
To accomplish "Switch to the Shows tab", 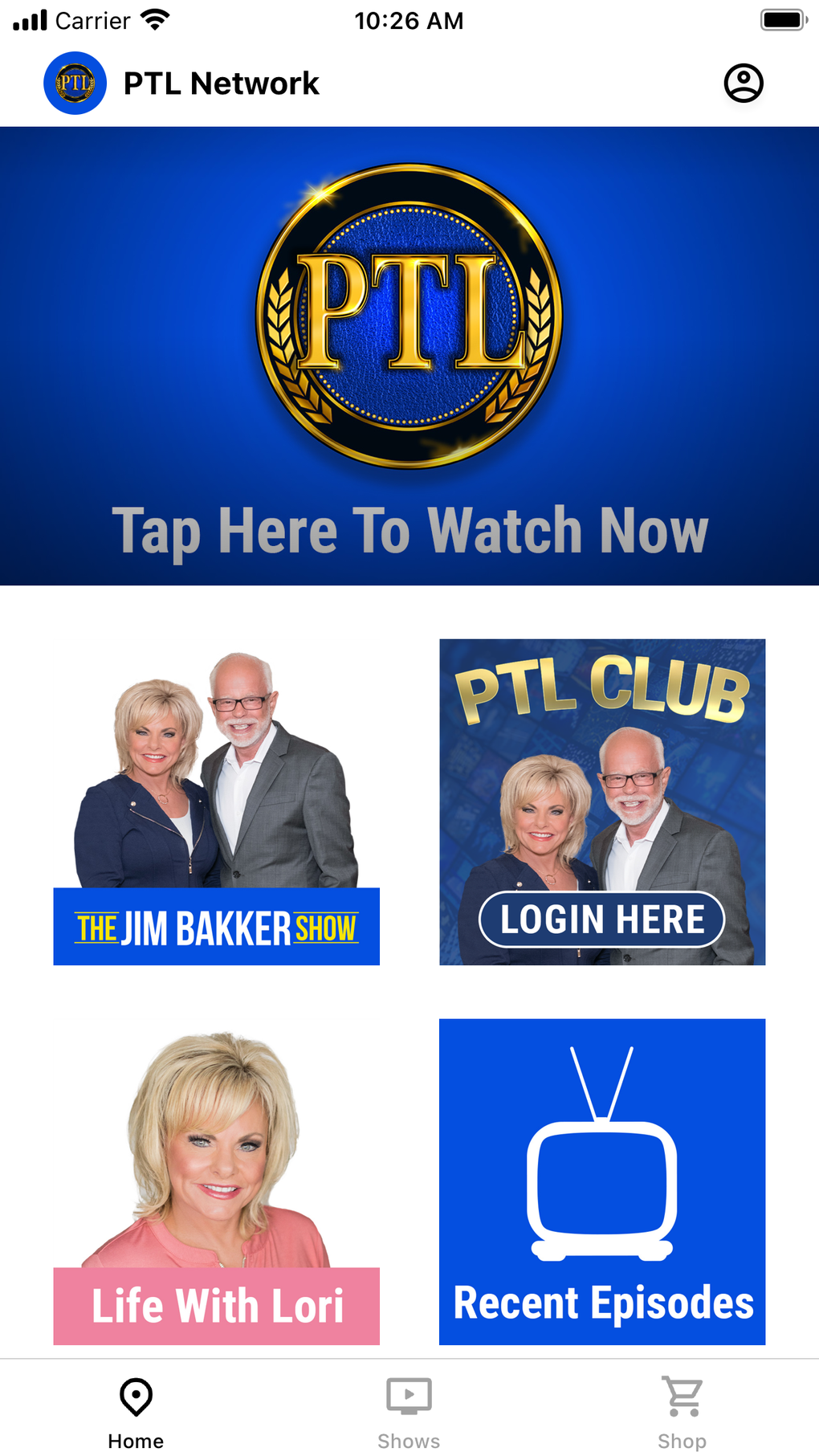I will coord(409,1409).
